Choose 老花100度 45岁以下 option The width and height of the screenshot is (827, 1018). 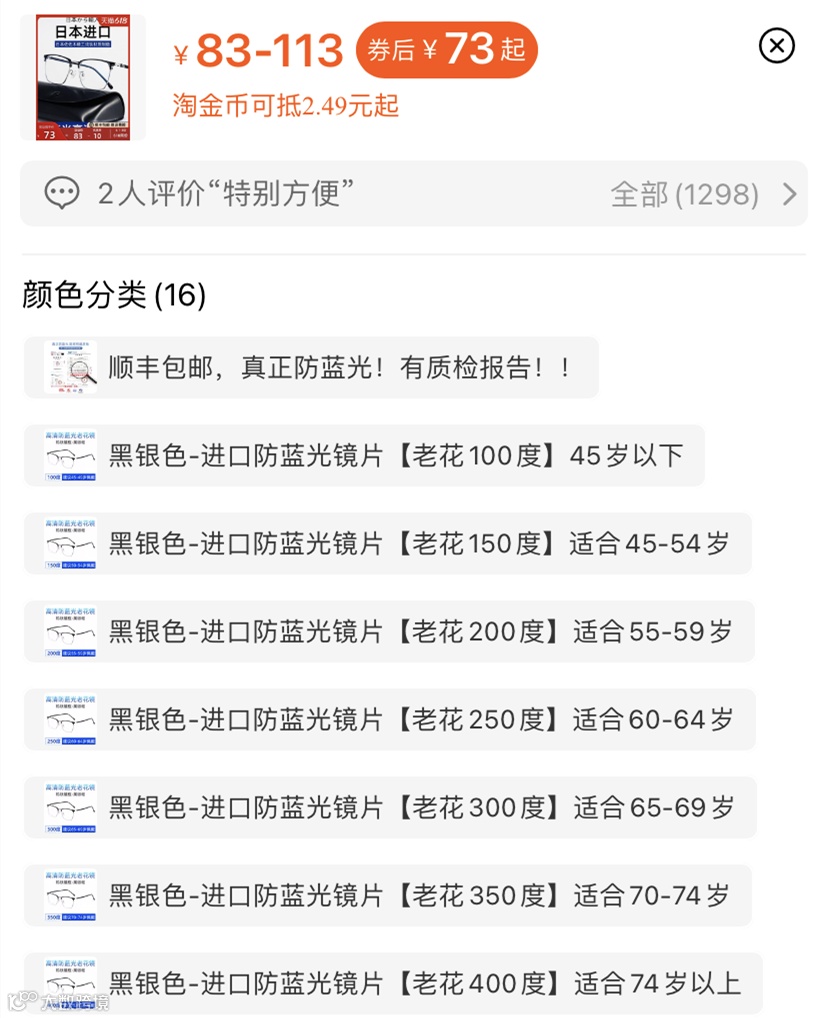tap(364, 456)
